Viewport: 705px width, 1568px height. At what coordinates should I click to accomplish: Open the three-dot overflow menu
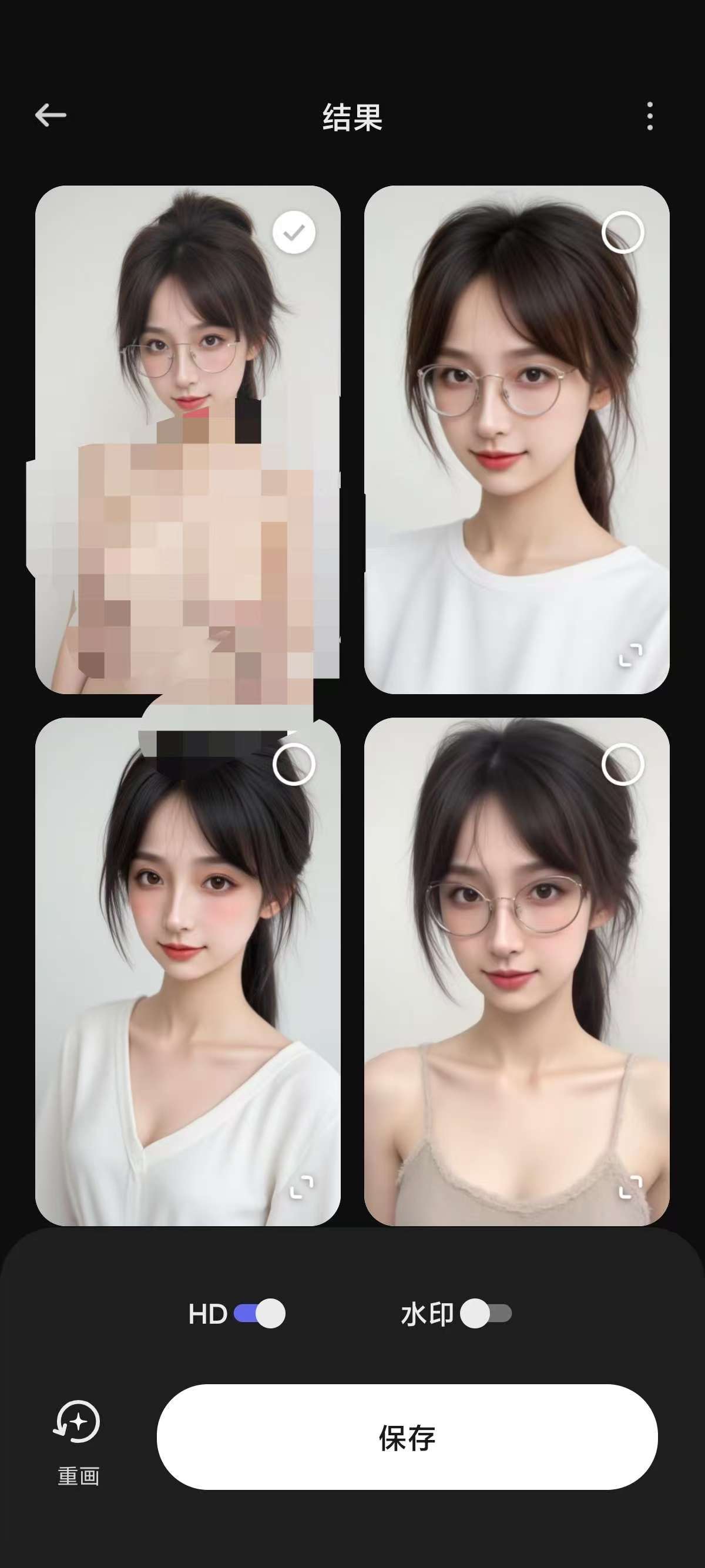[x=650, y=116]
